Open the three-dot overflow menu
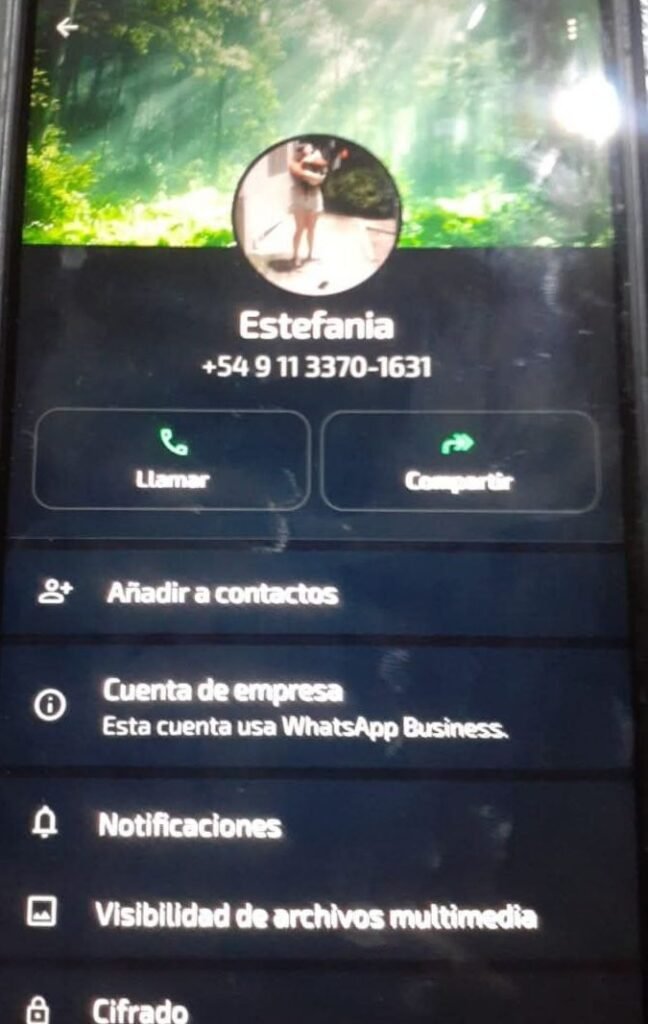 pos(572,29)
